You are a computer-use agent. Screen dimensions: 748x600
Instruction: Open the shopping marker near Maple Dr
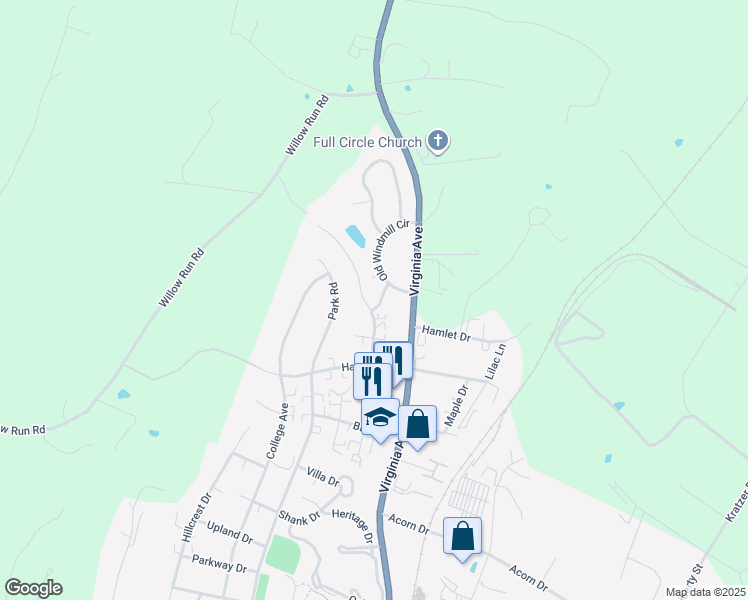point(418,424)
